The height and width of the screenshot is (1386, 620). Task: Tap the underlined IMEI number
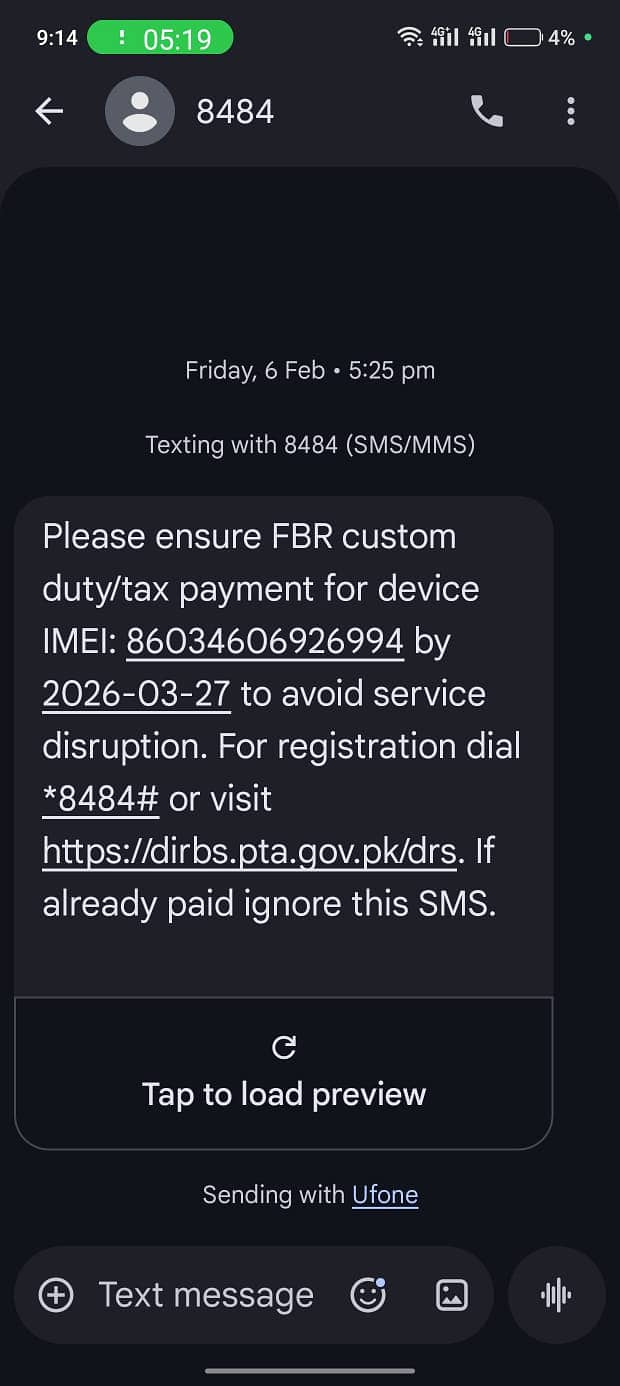(265, 641)
